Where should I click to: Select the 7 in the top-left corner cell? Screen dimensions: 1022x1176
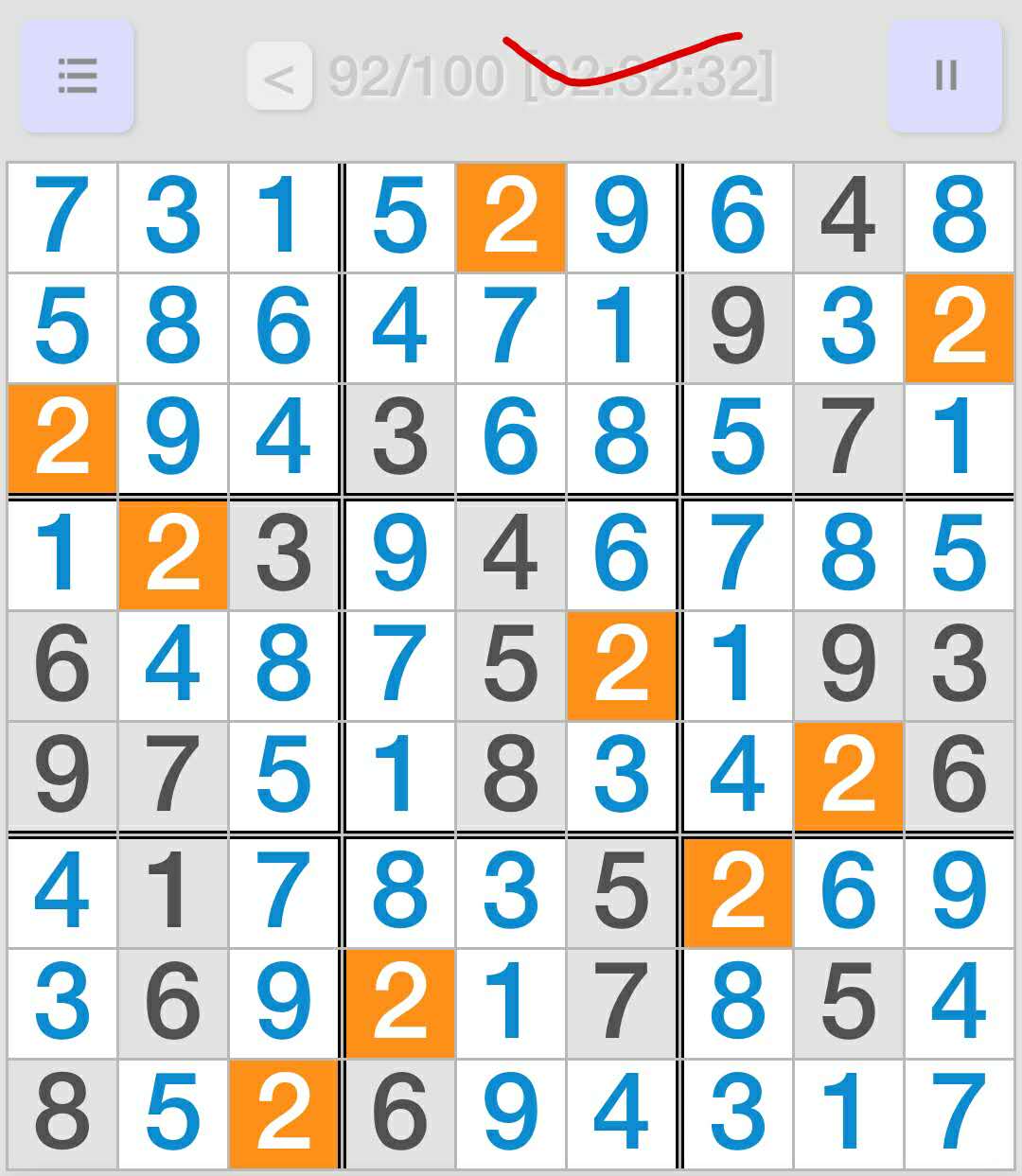coord(62,218)
